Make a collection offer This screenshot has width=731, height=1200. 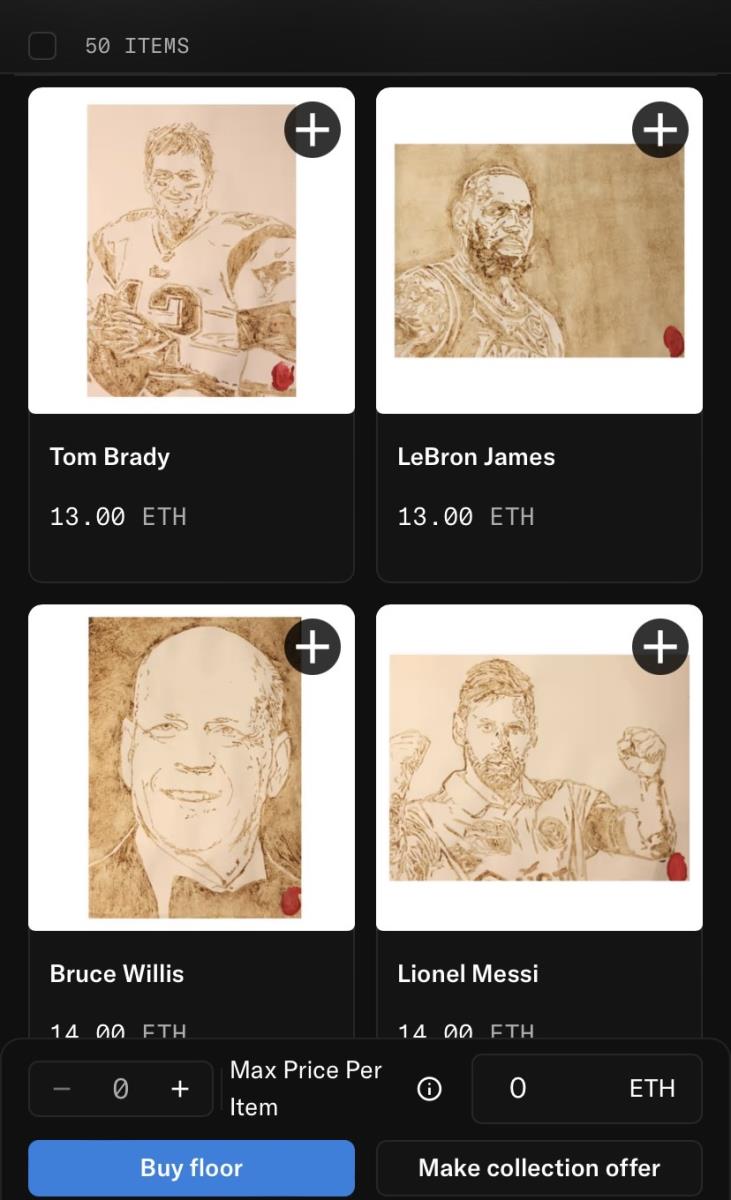(x=539, y=1167)
